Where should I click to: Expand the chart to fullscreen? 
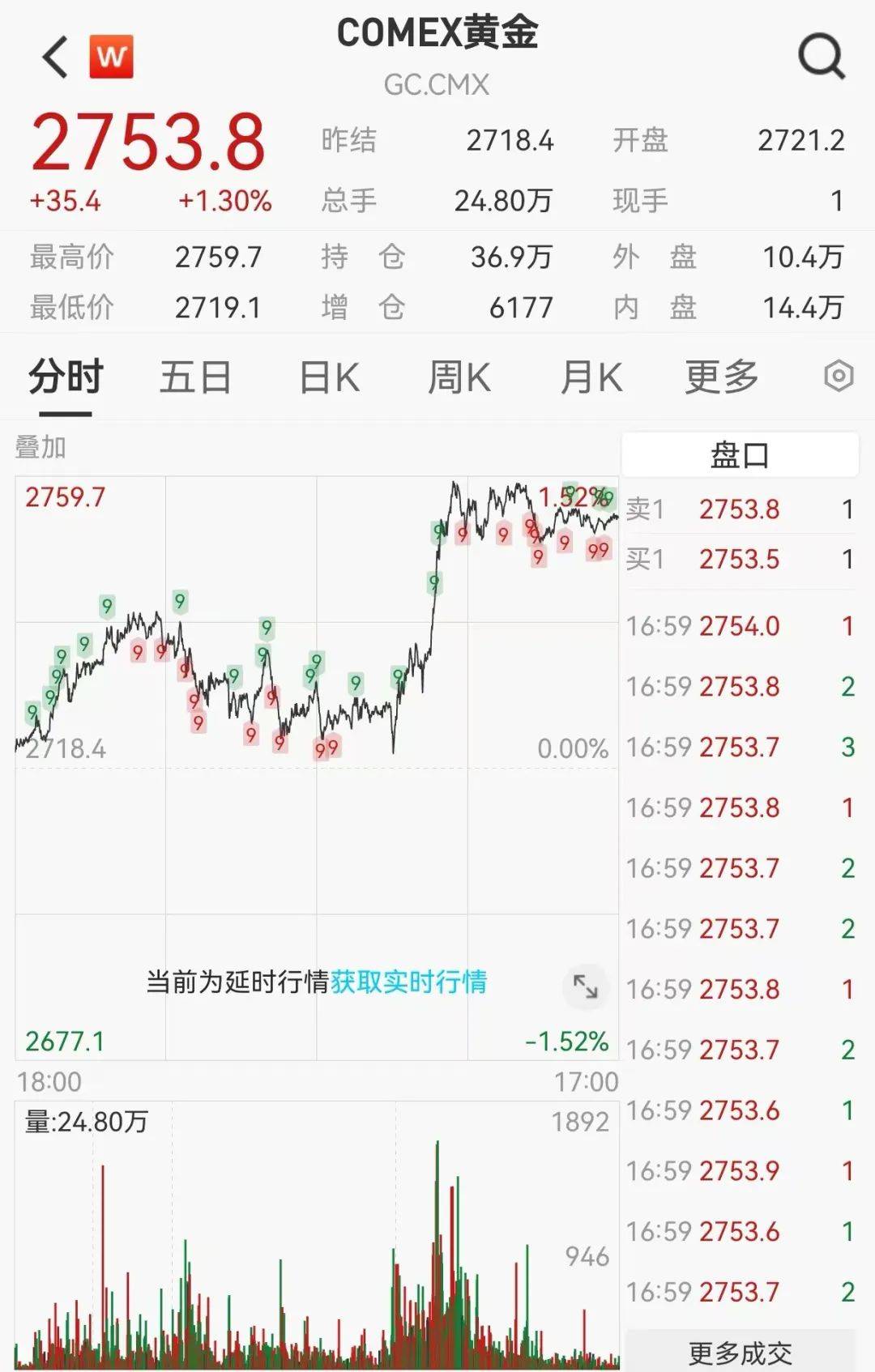coord(585,986)
